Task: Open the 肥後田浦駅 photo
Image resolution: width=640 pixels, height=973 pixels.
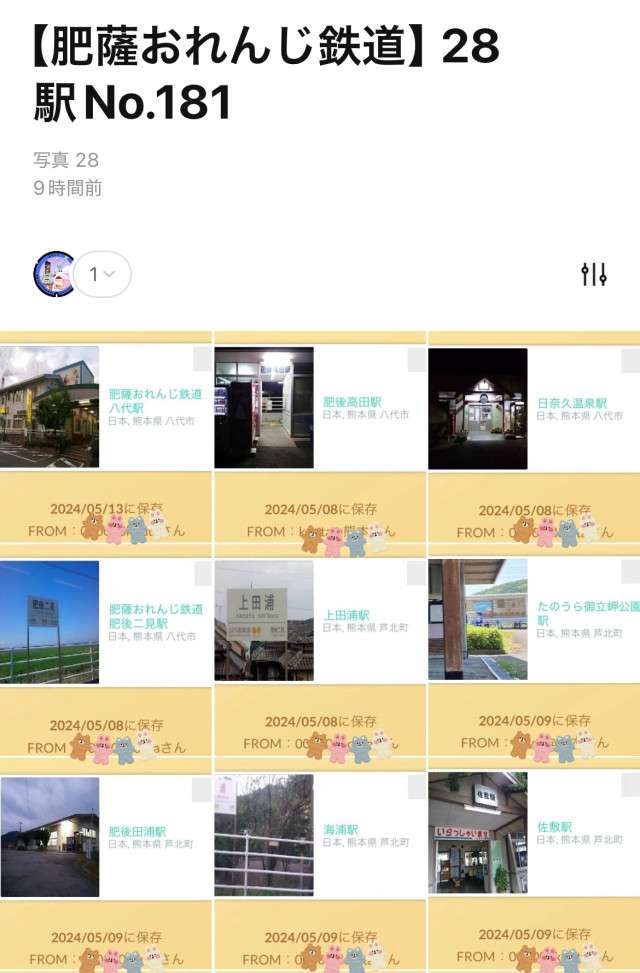Action: point(50,836)
